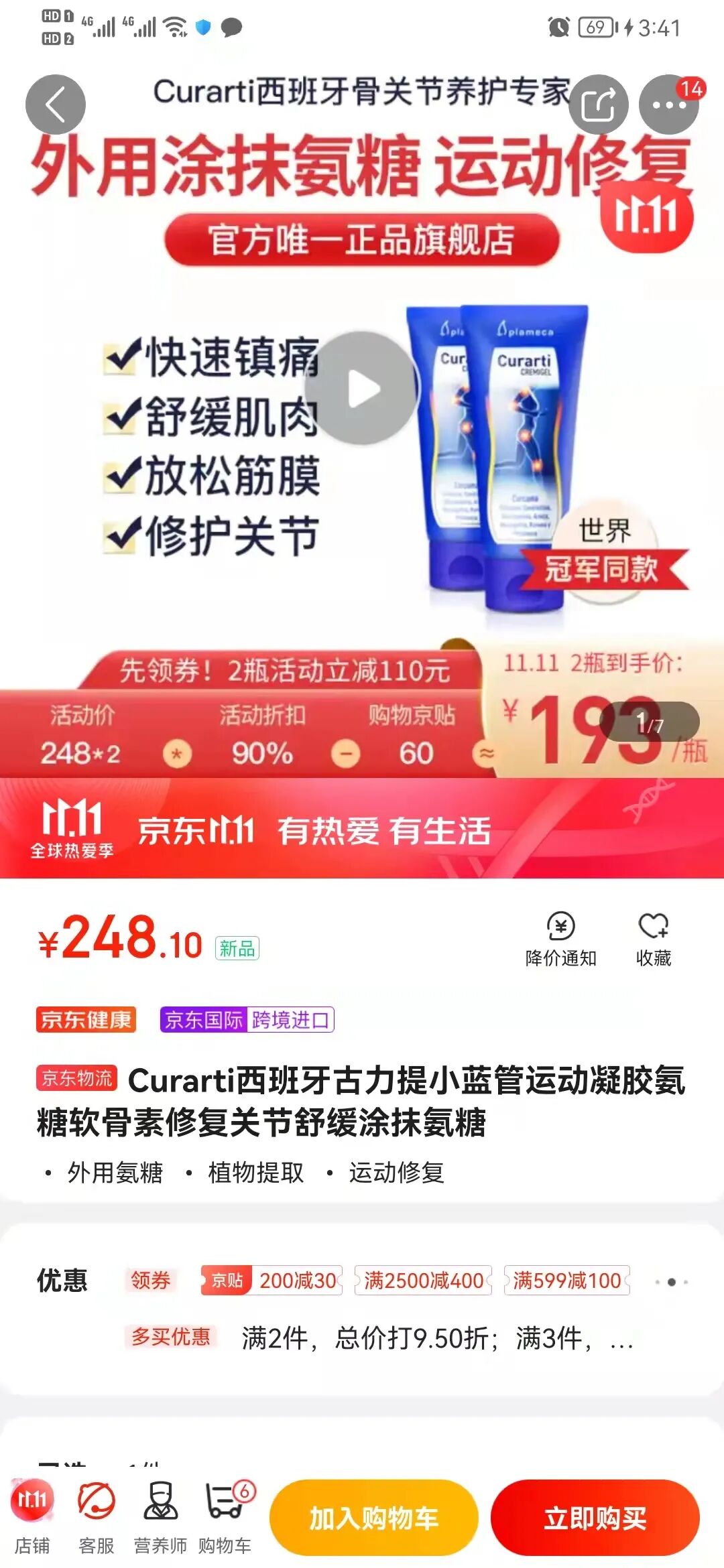The image size is (724, 1568).
Task: Claim the 满599减100 coupon
Action: (566, 1281)
